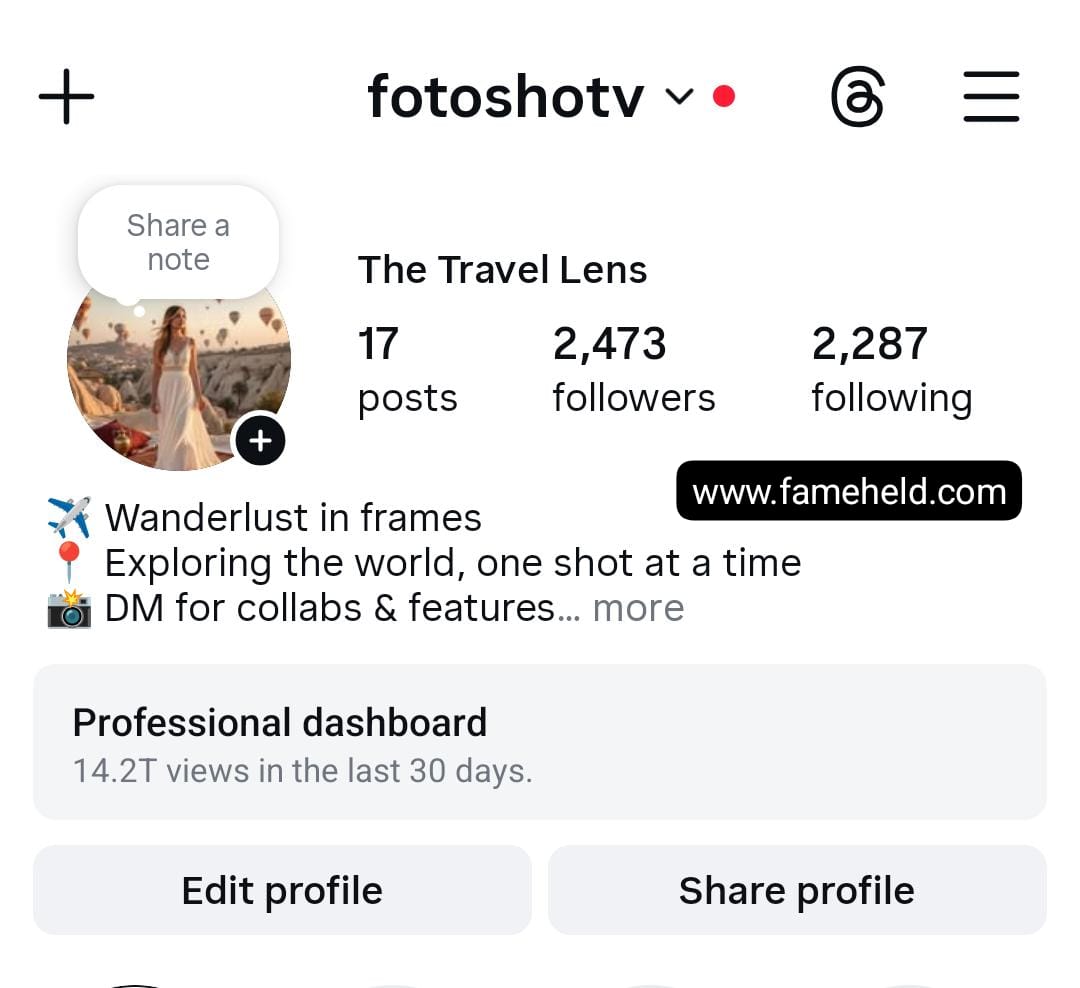The height and width of the screenshot is (988, 1080).
Task: Tap the plus icon to create content
Action: tap(66, 97)
